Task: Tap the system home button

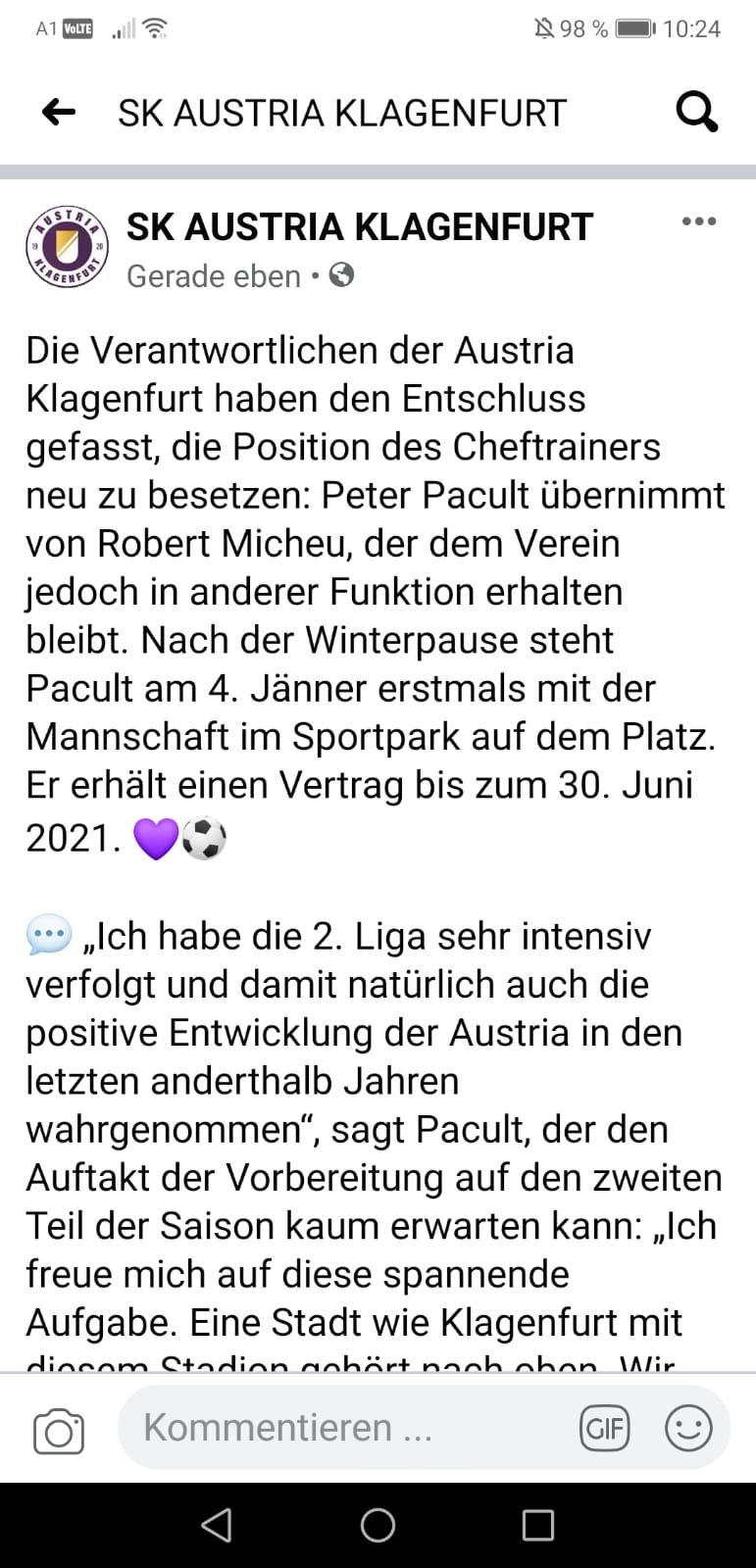Action: [378, 1525]
